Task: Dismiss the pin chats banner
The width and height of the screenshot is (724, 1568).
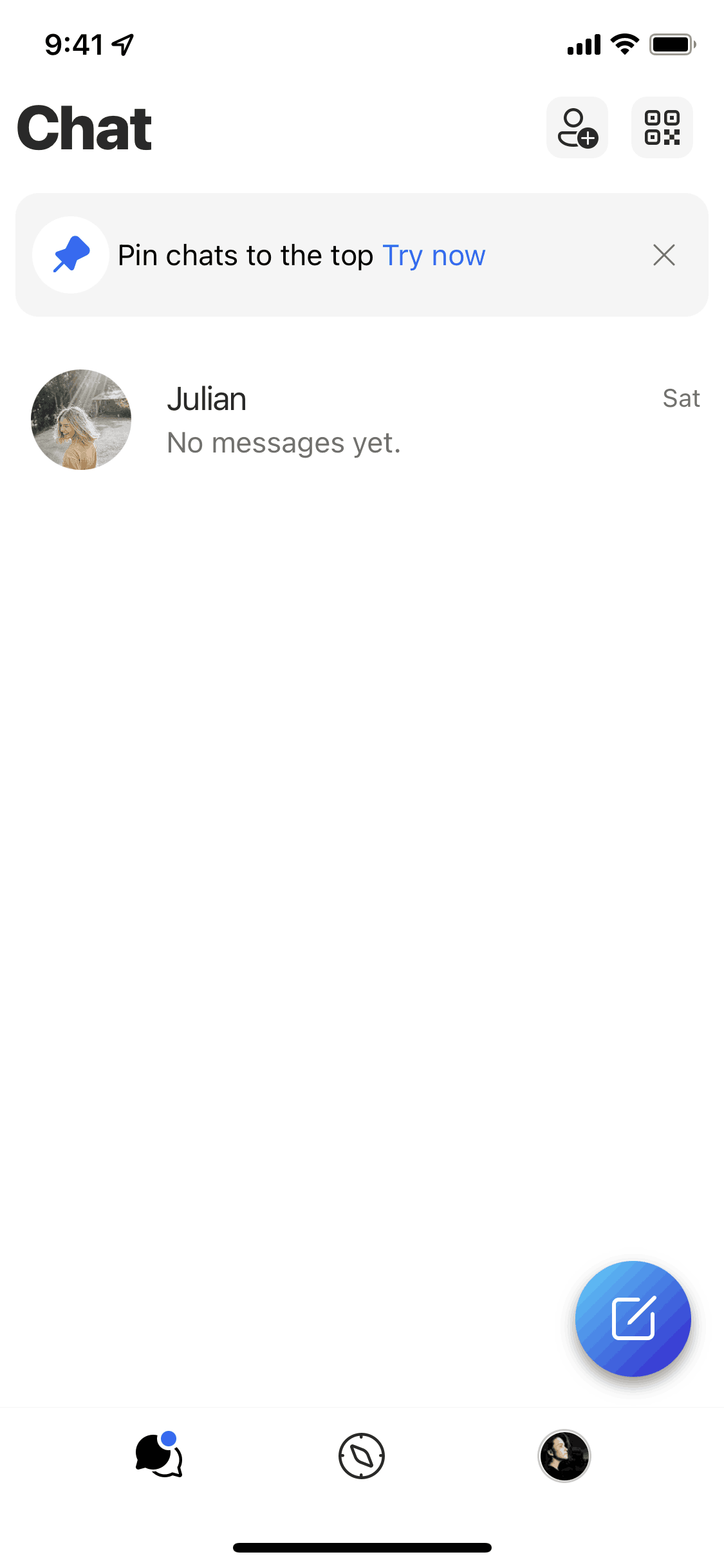Action: tap(664, 255)
